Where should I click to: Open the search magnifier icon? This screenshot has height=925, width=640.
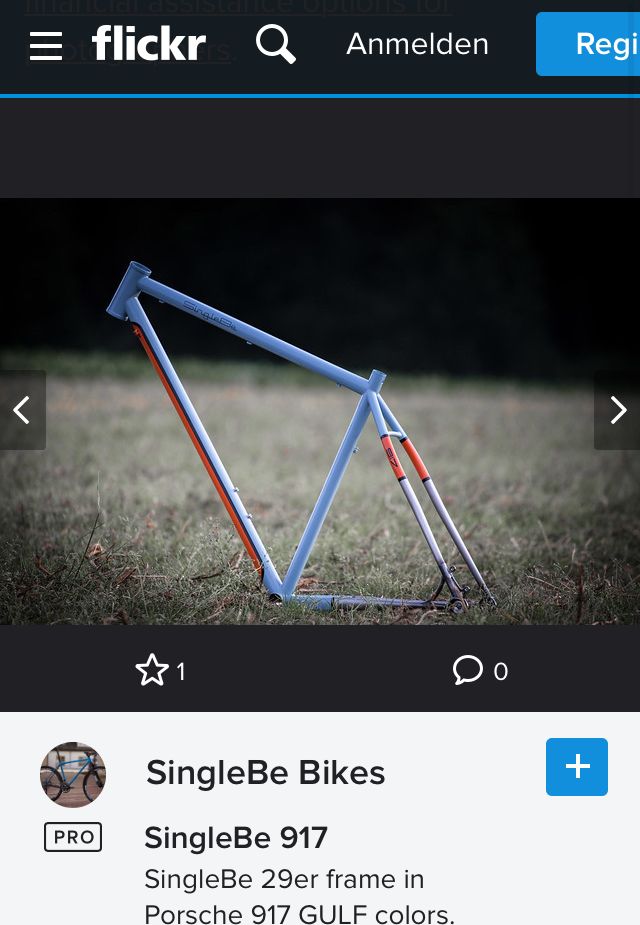(x=275, y=44)
